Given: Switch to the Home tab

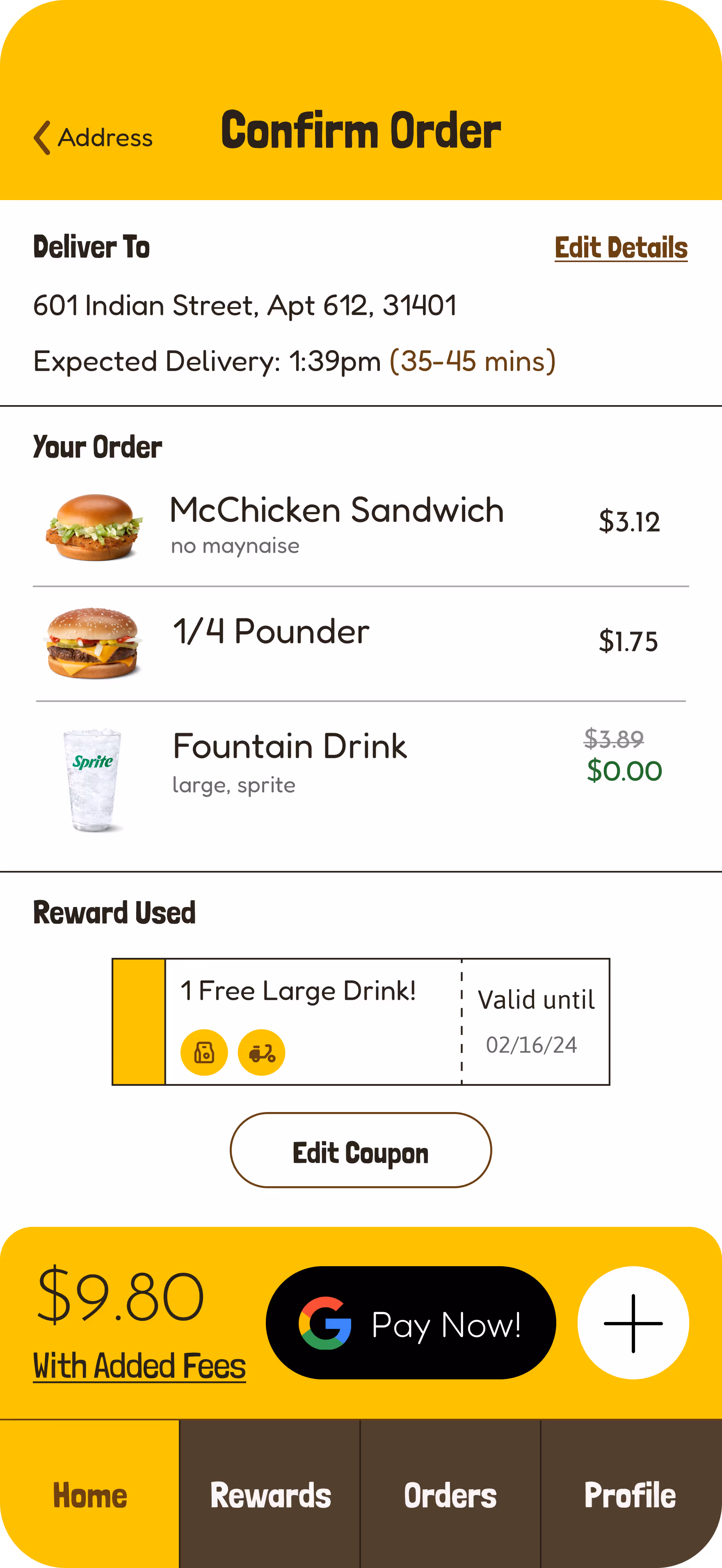Looking at the screenshot, I should point(89,1494).
